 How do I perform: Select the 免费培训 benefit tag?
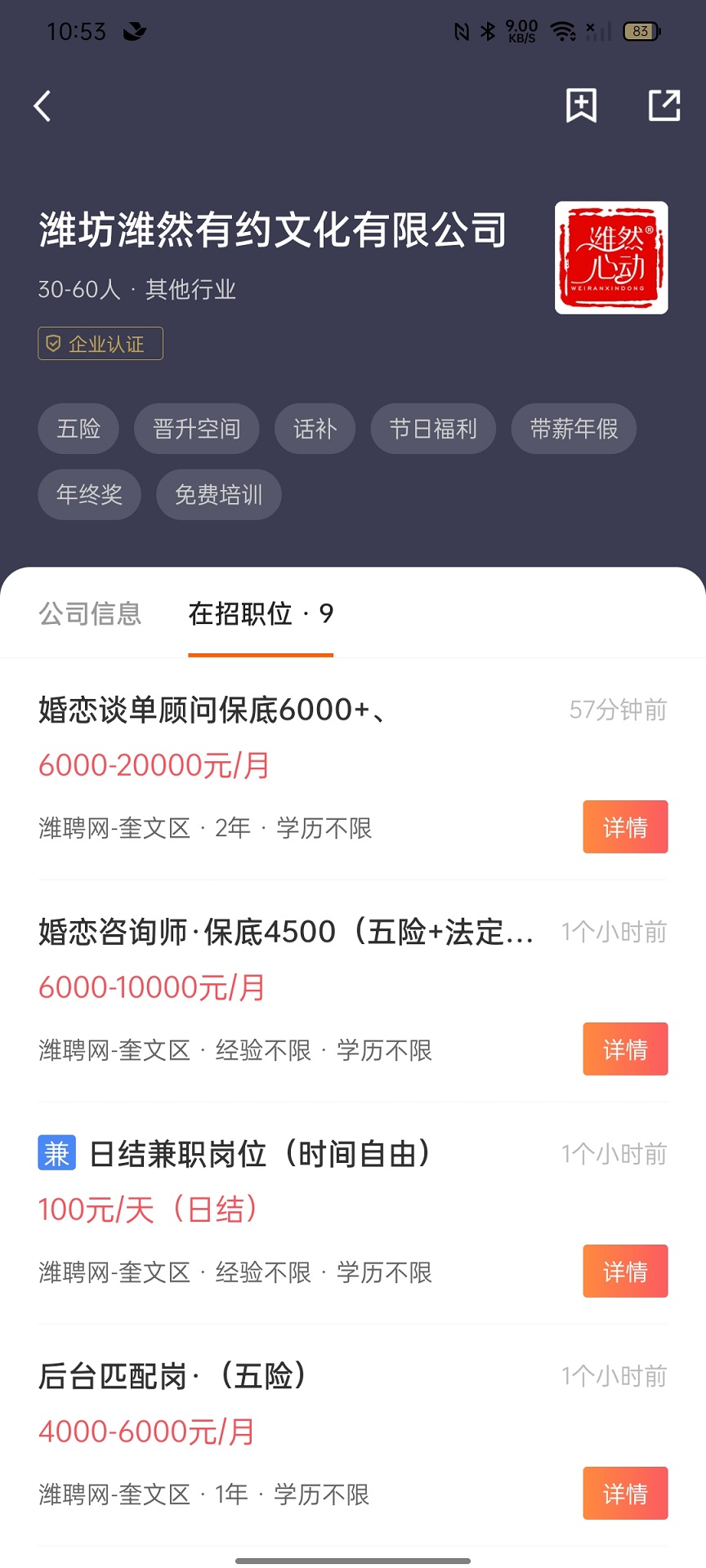[218, 494]
